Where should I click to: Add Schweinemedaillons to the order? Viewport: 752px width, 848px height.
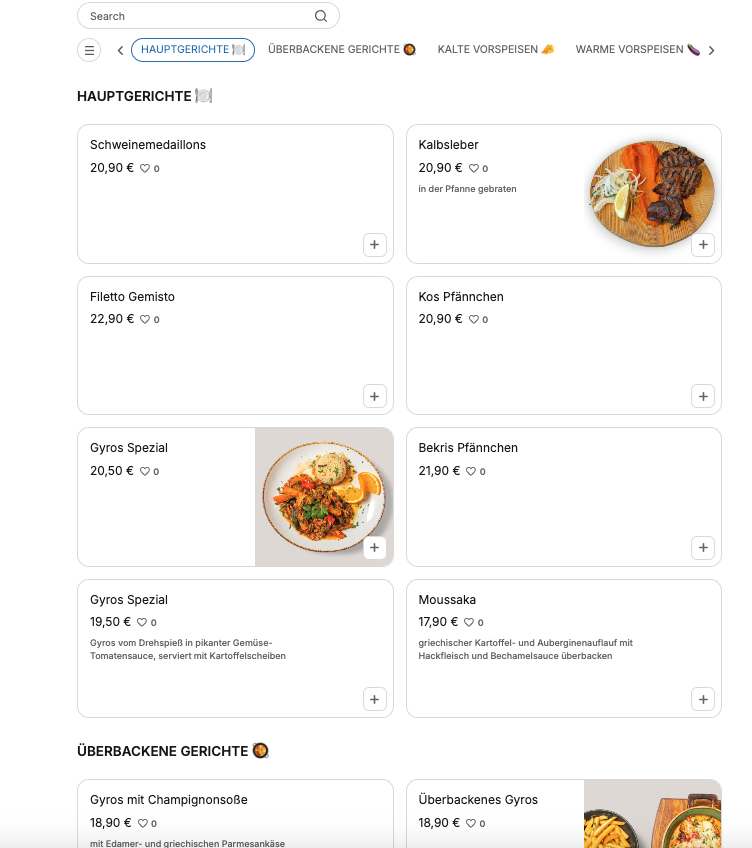(x=374, y=244)
